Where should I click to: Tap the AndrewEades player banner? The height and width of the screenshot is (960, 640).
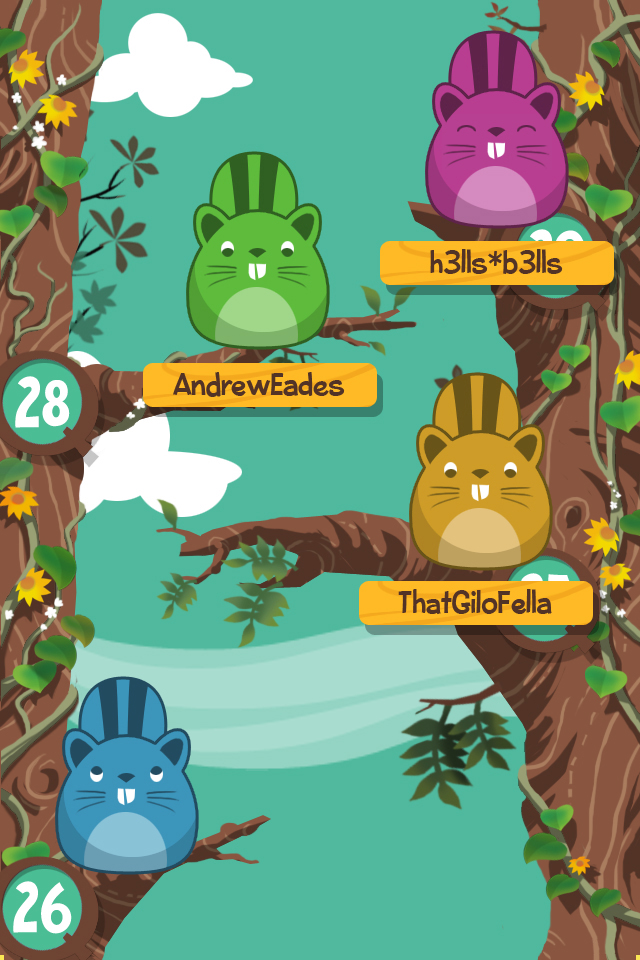(259, 385)
